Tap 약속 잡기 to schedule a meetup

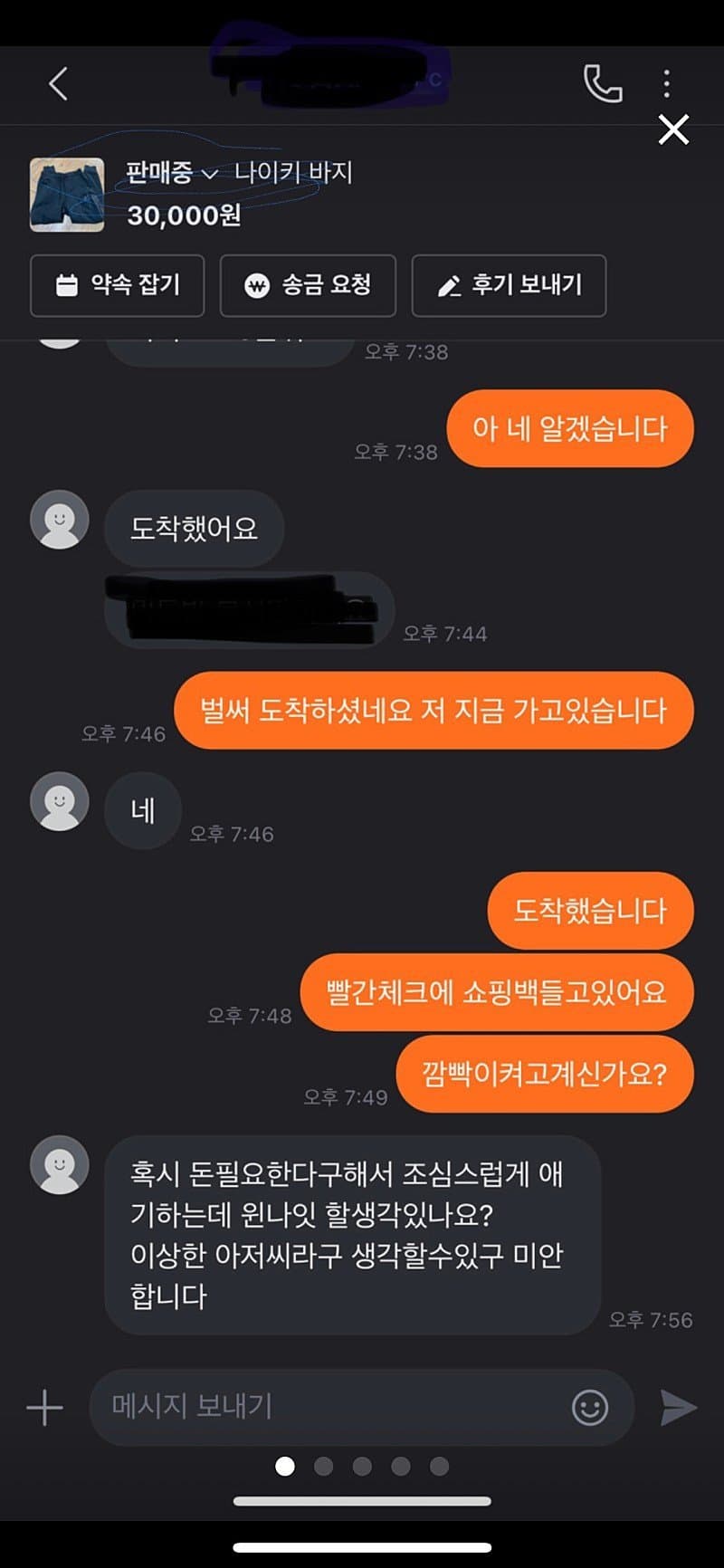point(118,286)
